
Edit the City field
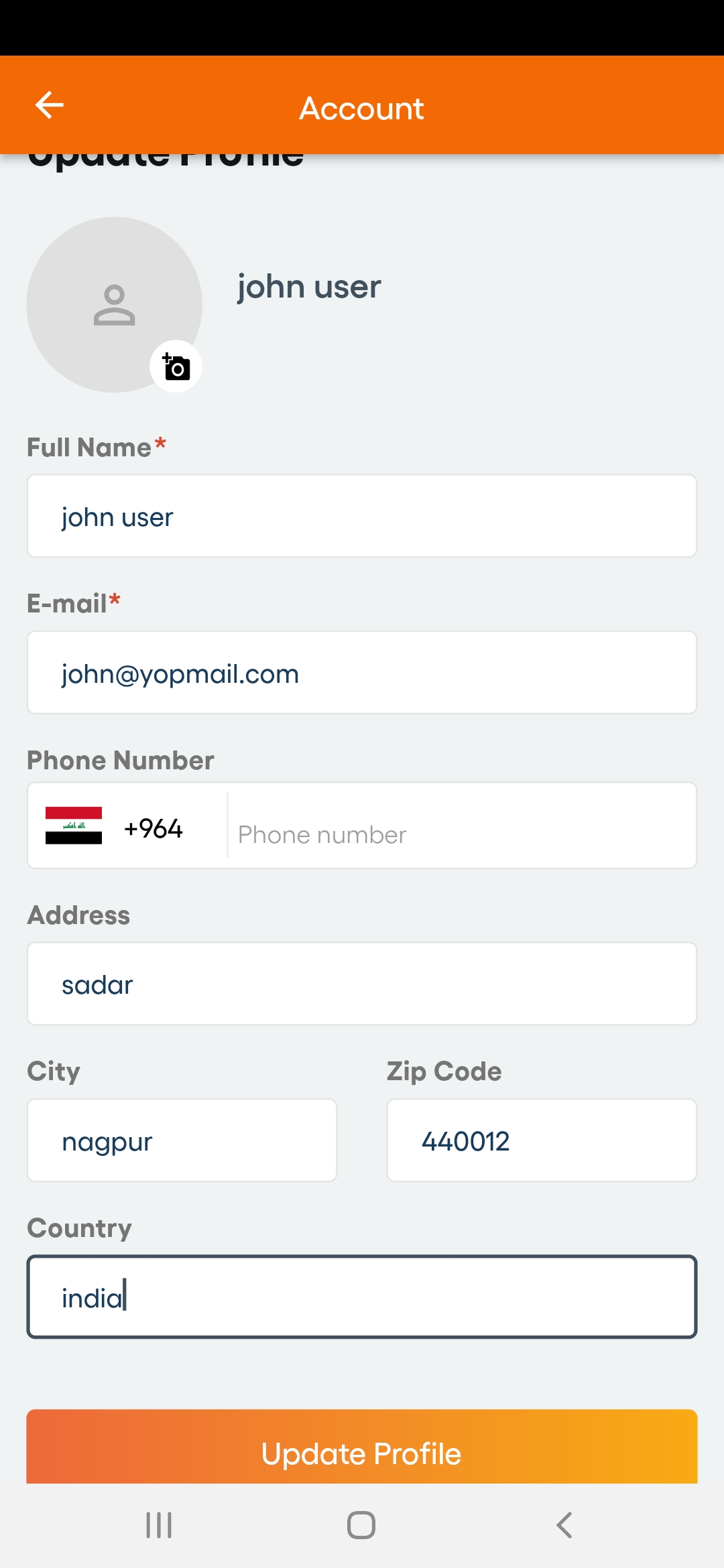(182, 1140)
